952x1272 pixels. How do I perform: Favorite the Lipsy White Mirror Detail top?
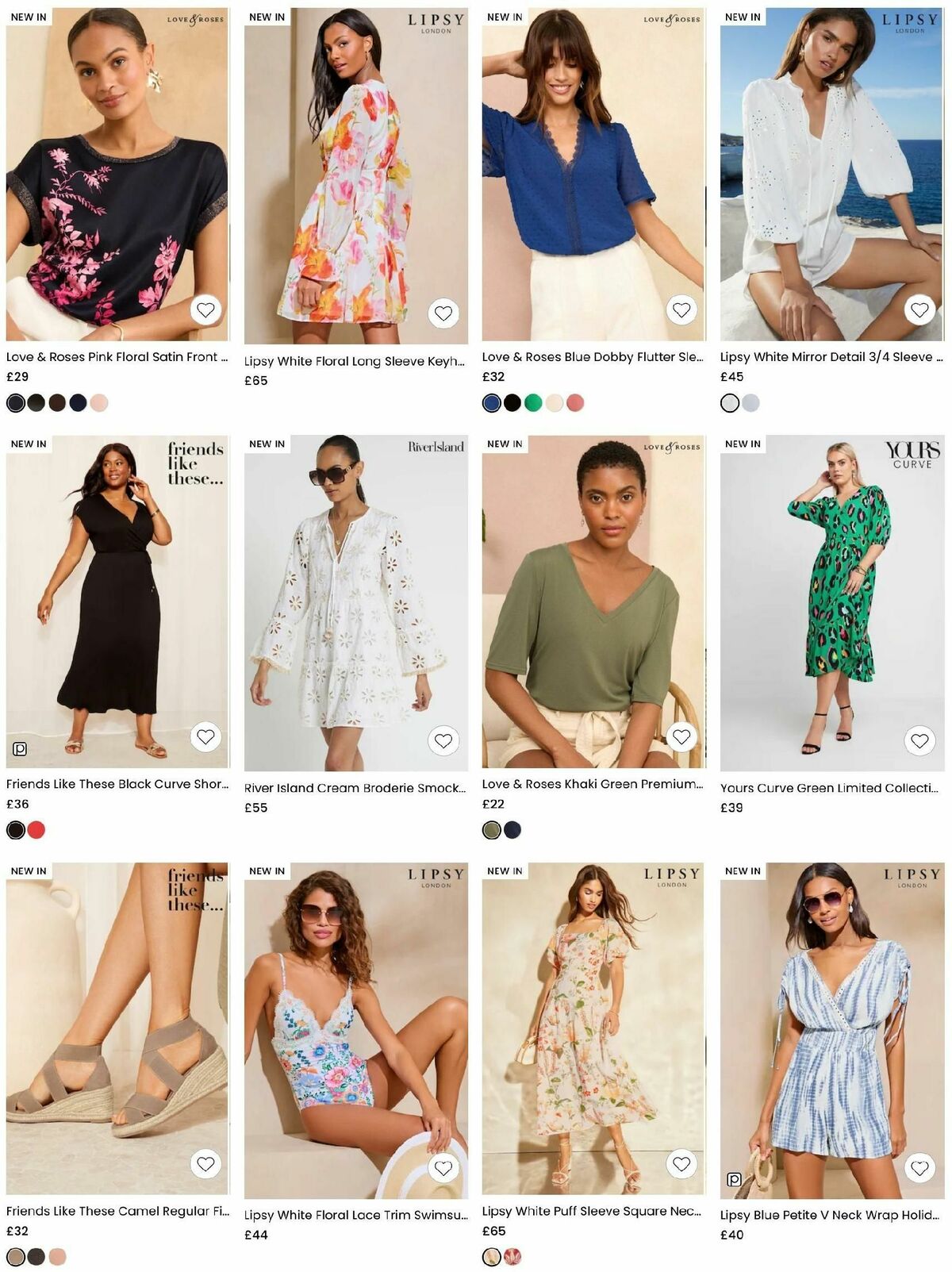click(919, 308)
